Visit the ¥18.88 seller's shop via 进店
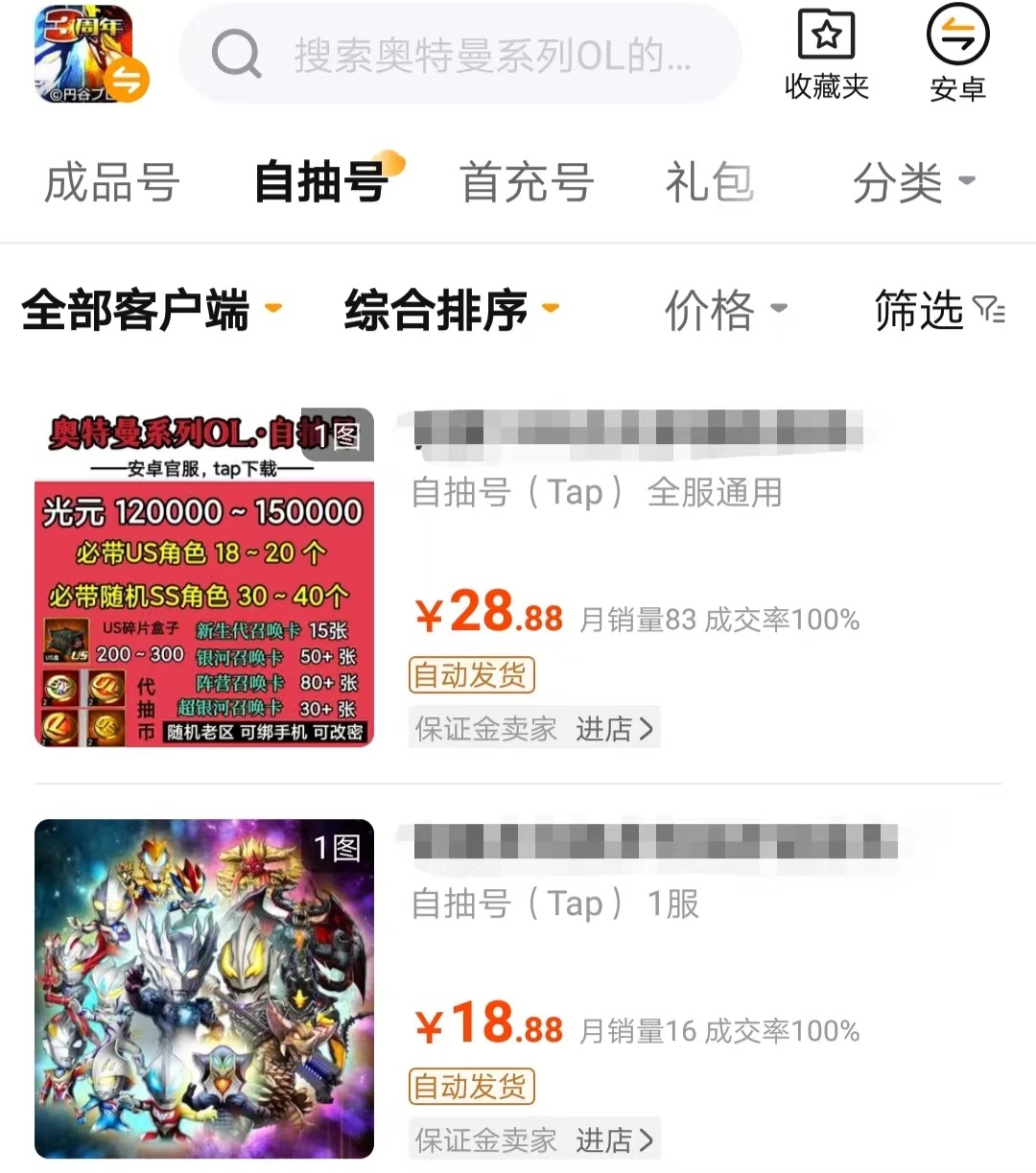Image resolution: width=1036 pixels, height=1173 pixels. point(614,1140)
